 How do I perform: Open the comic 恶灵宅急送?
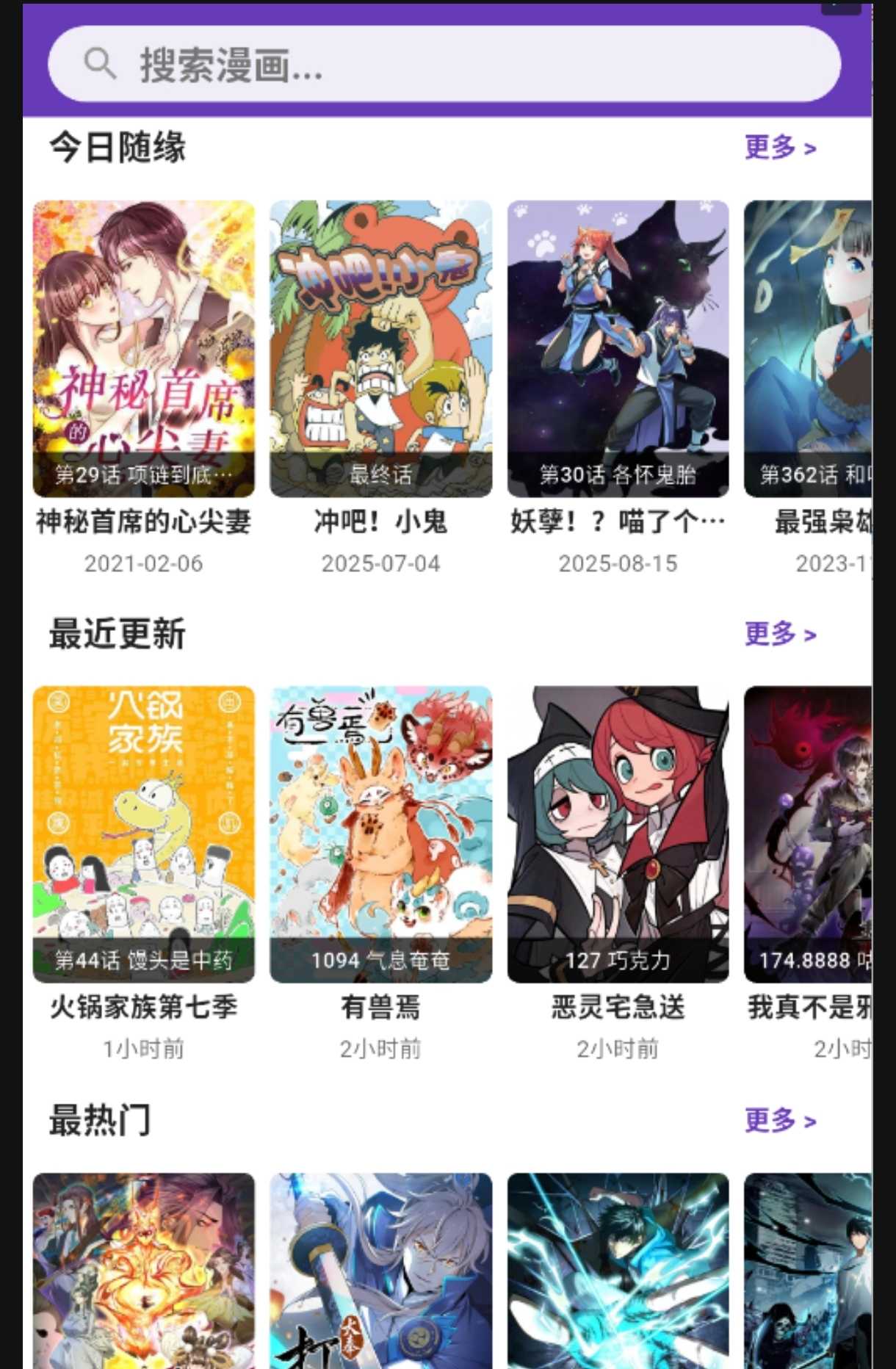pyautogui.click(x=618, y=834)
